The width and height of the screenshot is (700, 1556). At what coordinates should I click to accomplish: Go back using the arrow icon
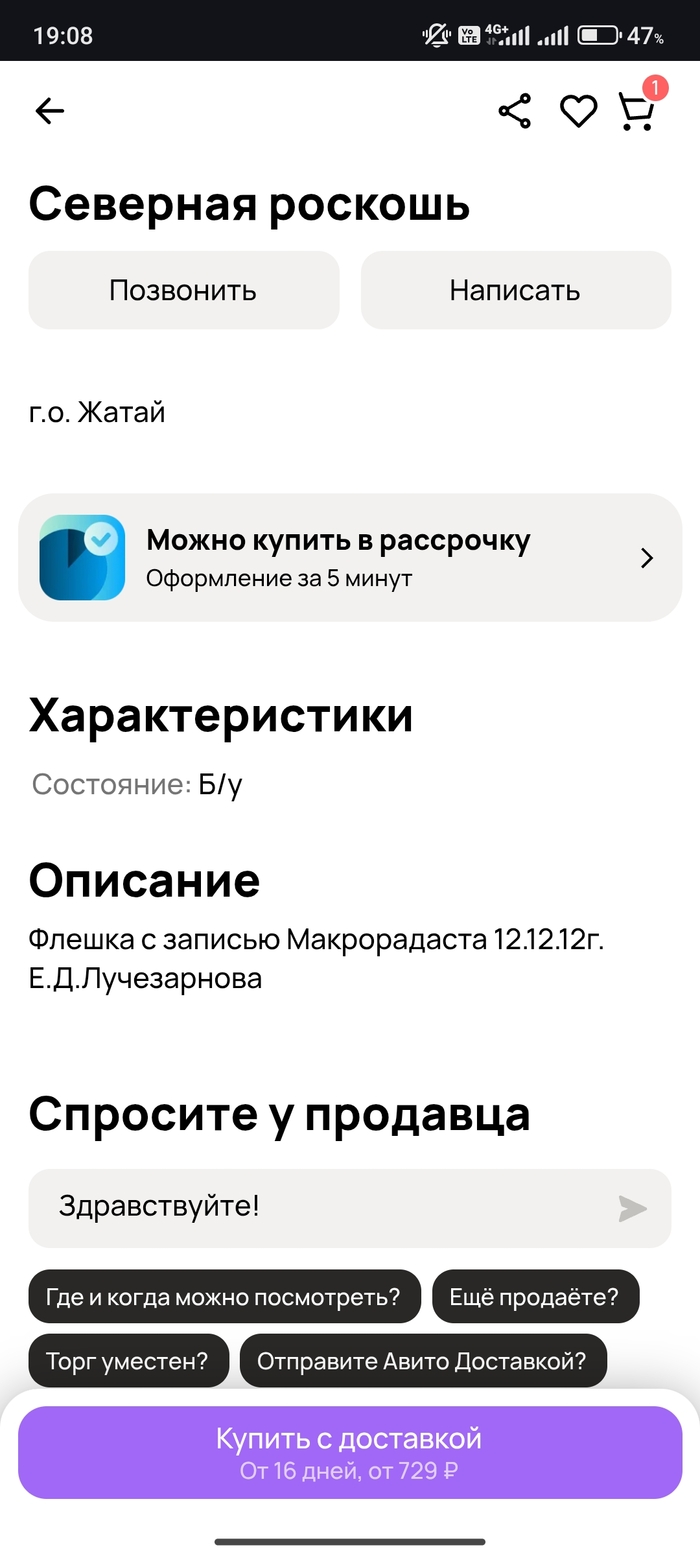(49, 111)
